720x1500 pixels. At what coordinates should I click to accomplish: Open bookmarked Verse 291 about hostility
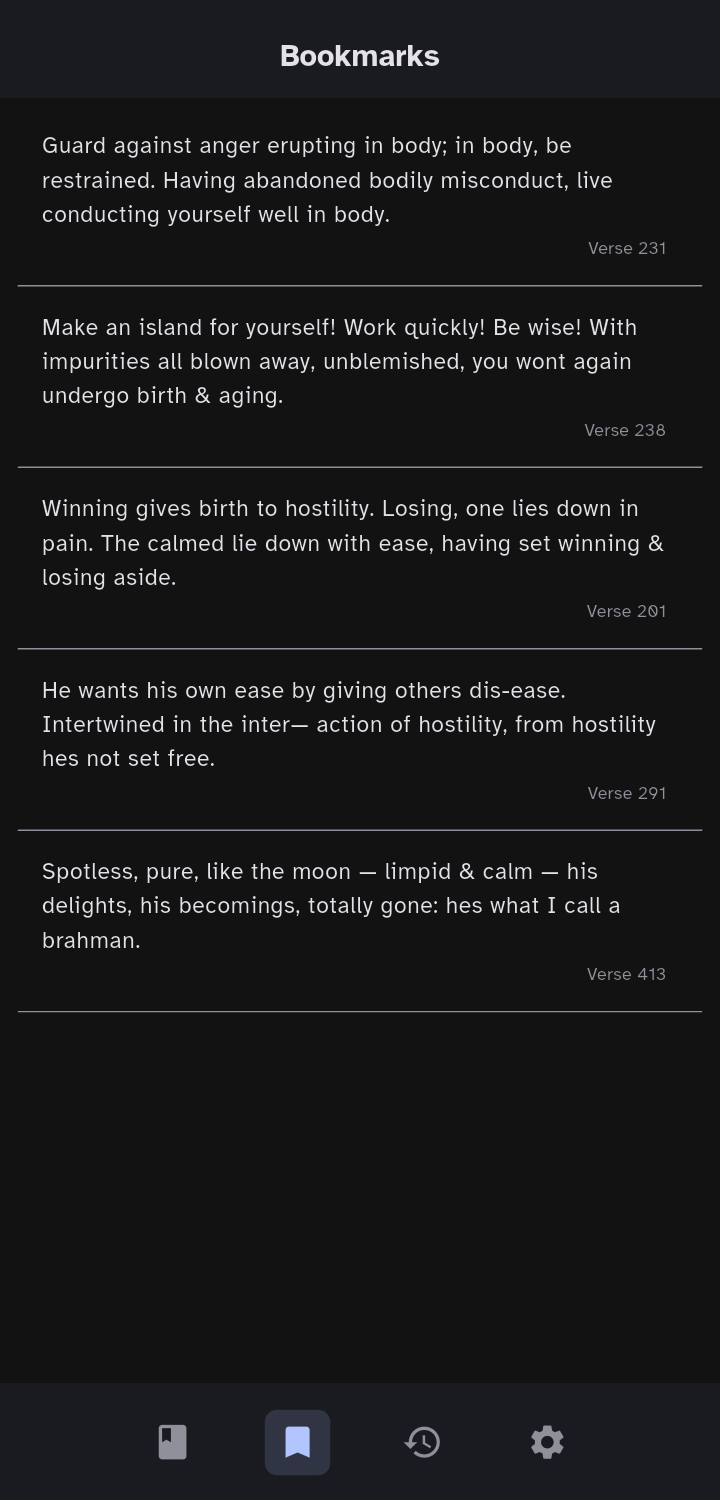point(360,740)
